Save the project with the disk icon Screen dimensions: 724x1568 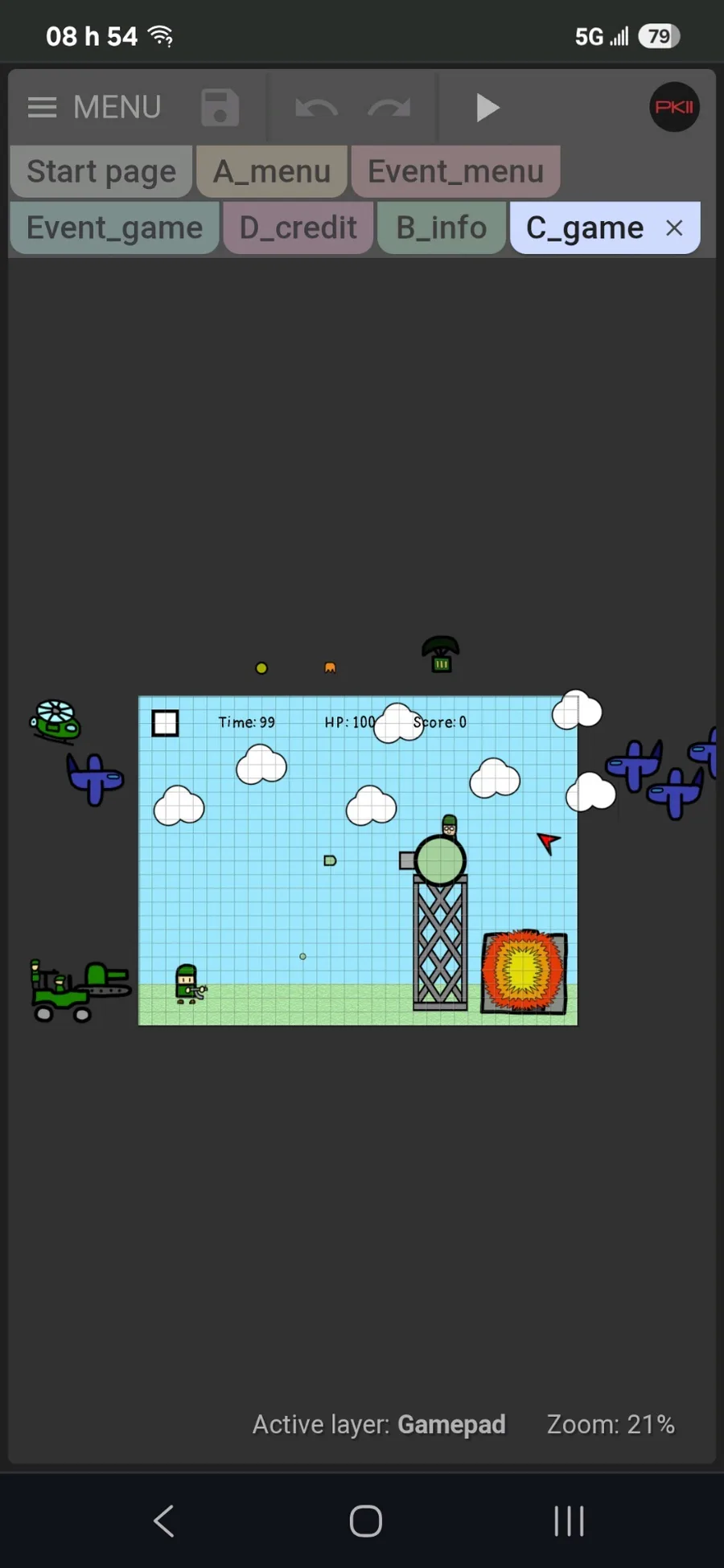pos(220,107)
